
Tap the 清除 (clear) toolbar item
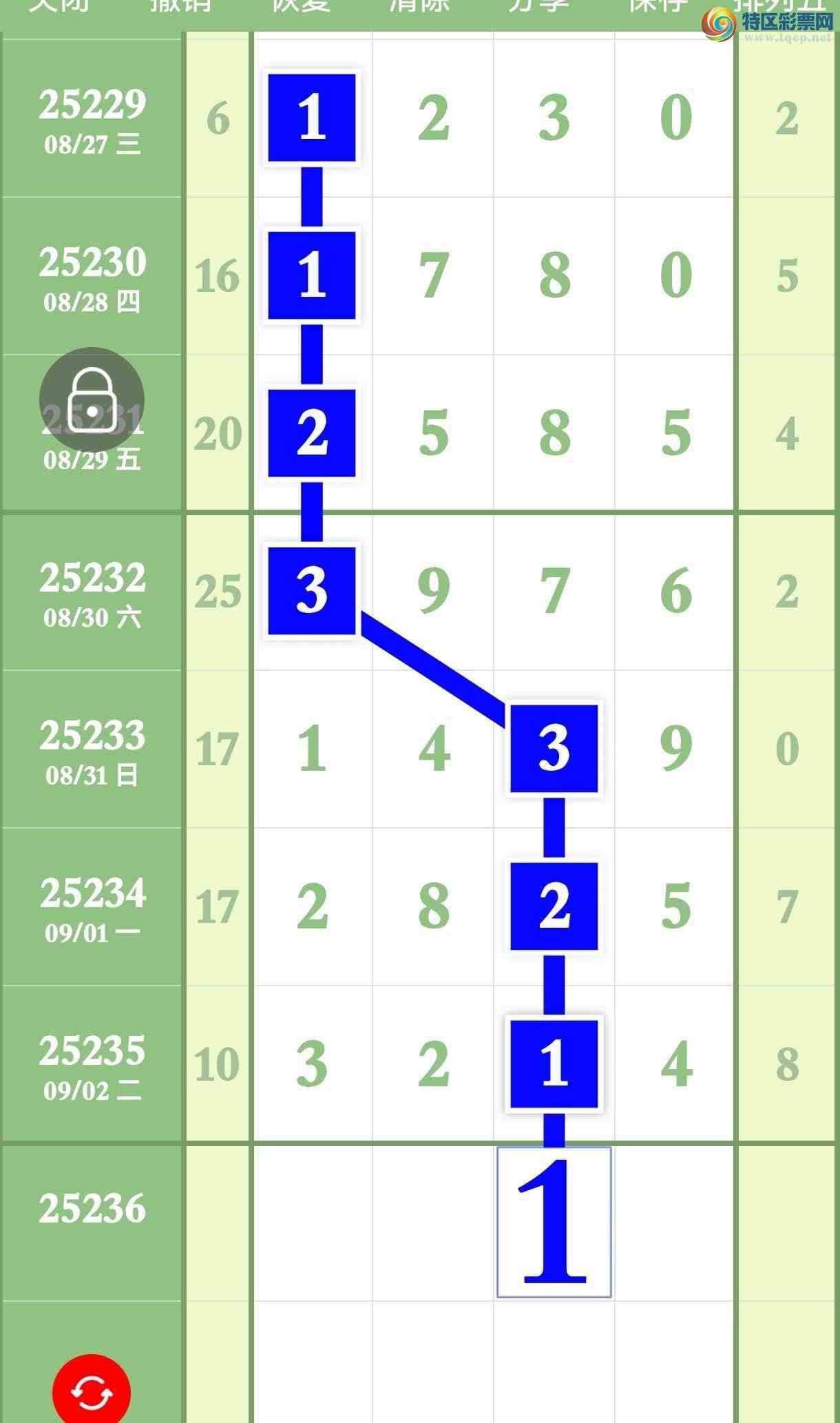[419, 7]
